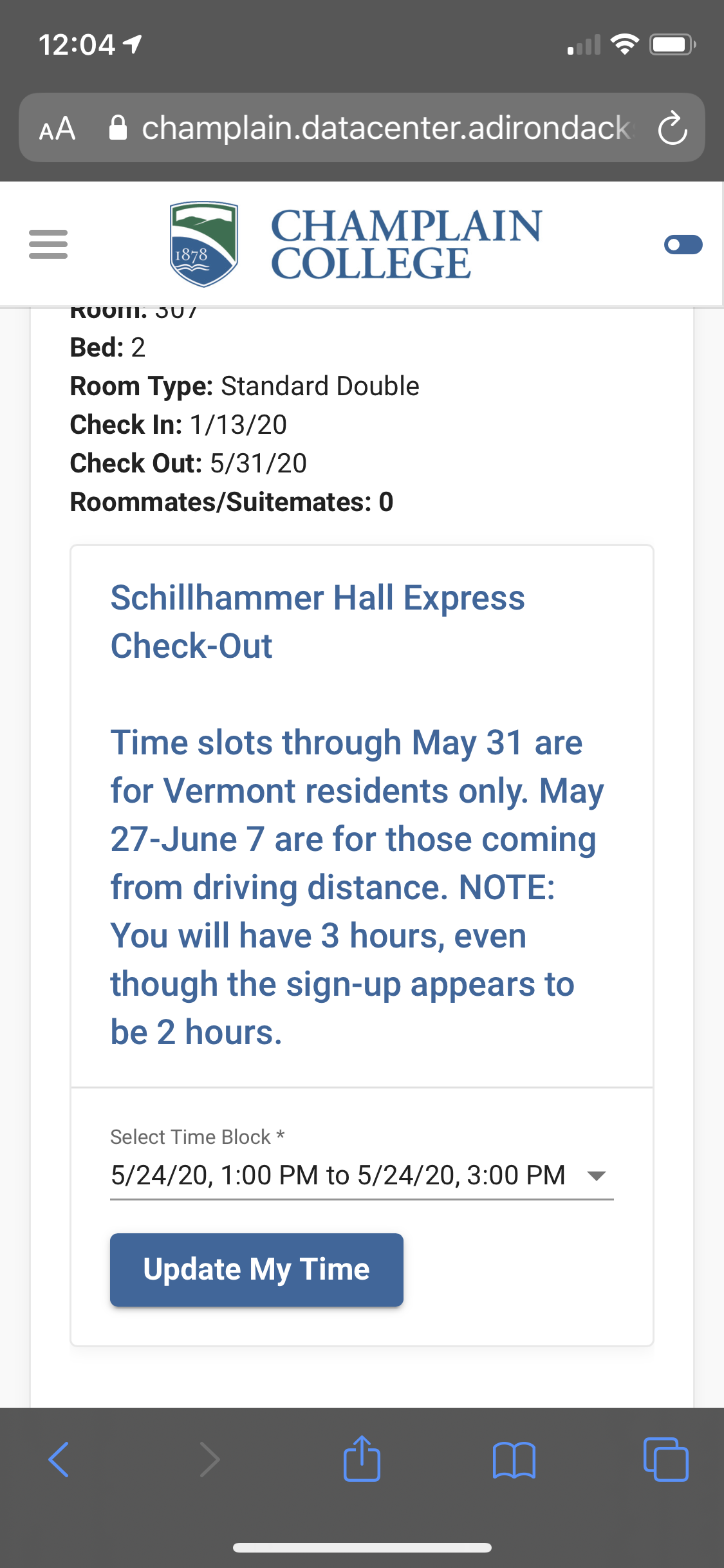Tap the Update My Time button
The height and width of the screenshot is (1568, 724).
[x=256, y=1269]
